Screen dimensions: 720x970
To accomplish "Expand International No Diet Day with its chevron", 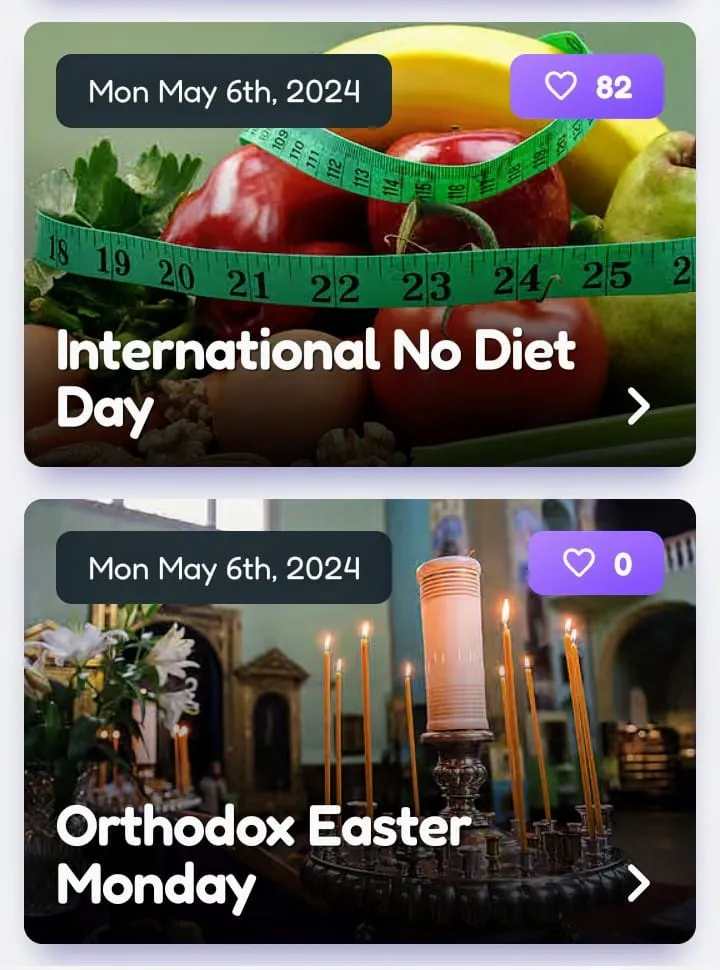I will tap(640, 408).
